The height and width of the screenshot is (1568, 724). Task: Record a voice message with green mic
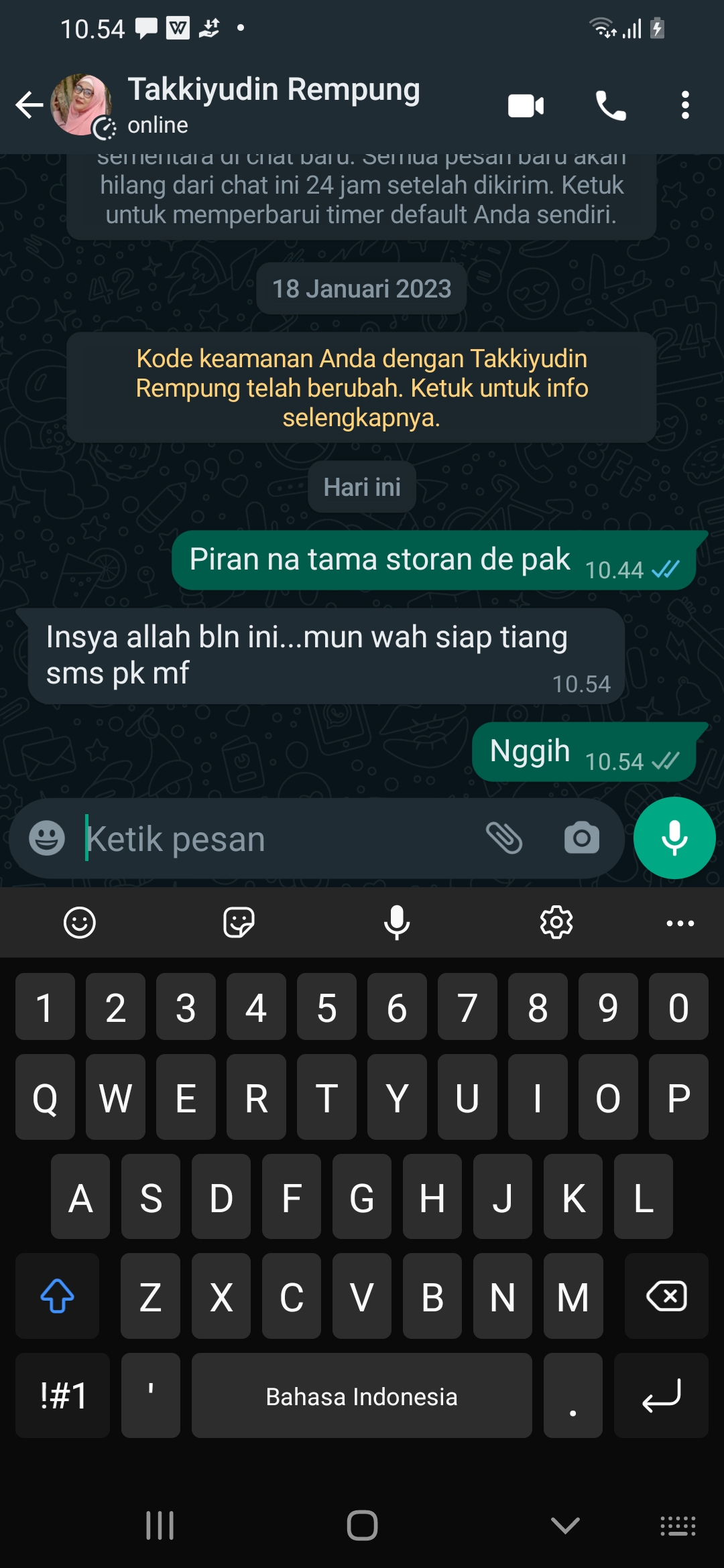coord(674,838)
